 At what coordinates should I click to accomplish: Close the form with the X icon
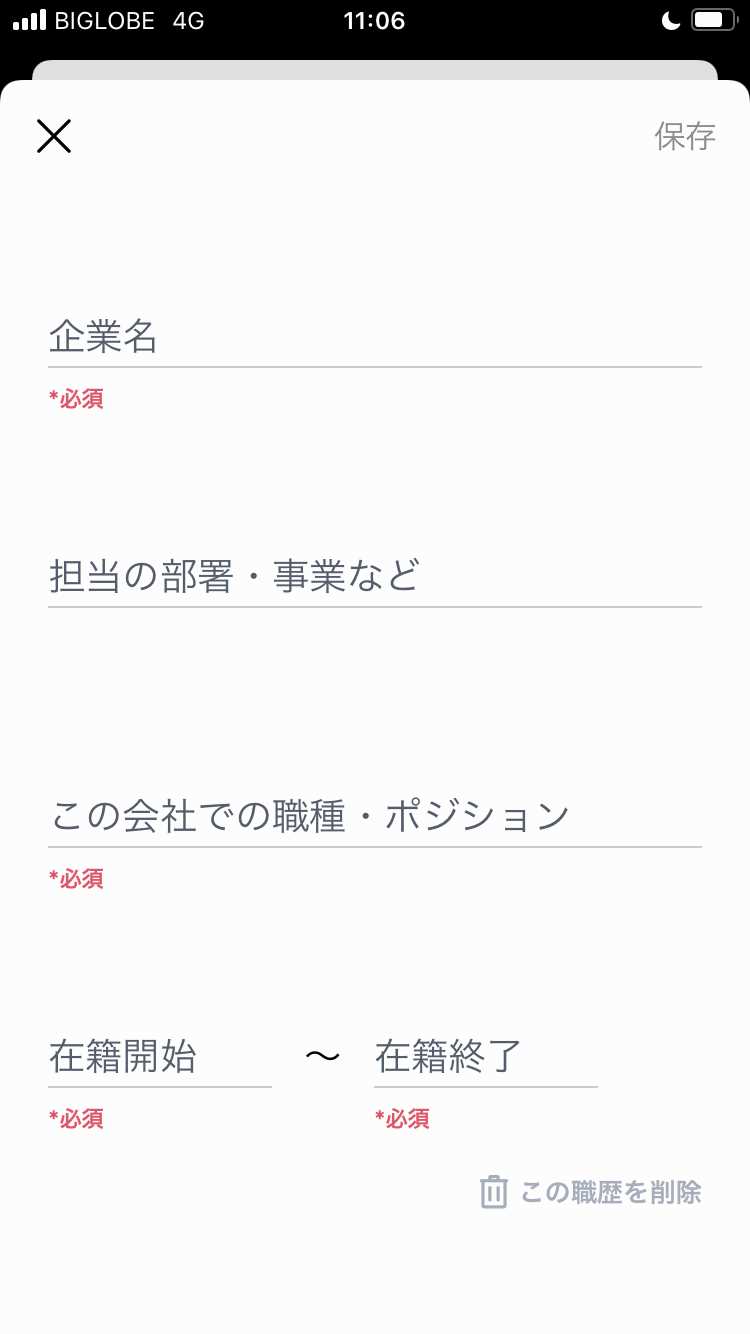(x=53, y=136)
